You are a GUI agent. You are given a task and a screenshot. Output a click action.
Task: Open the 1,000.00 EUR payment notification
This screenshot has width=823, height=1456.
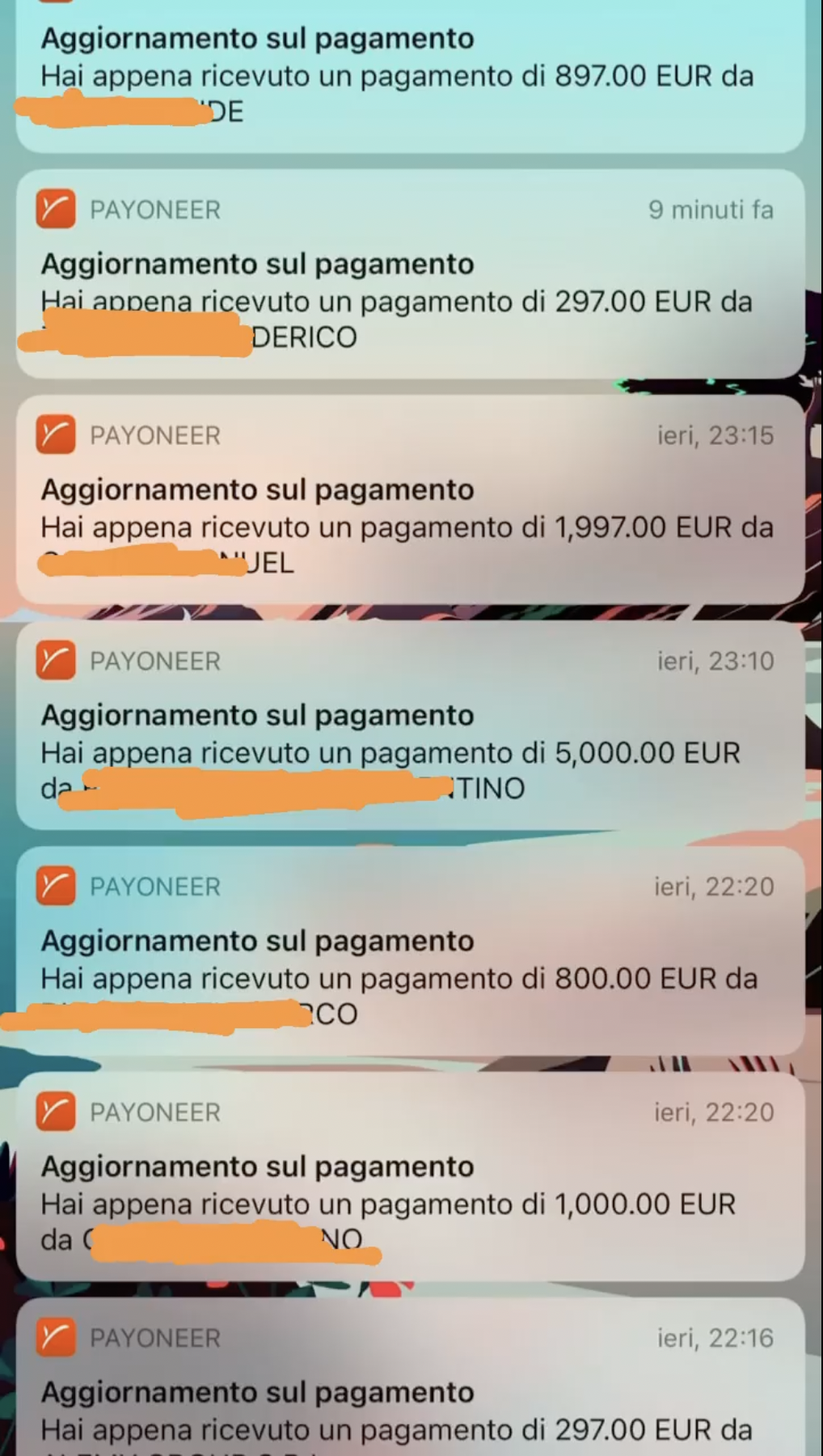(x=411, y=1177)
